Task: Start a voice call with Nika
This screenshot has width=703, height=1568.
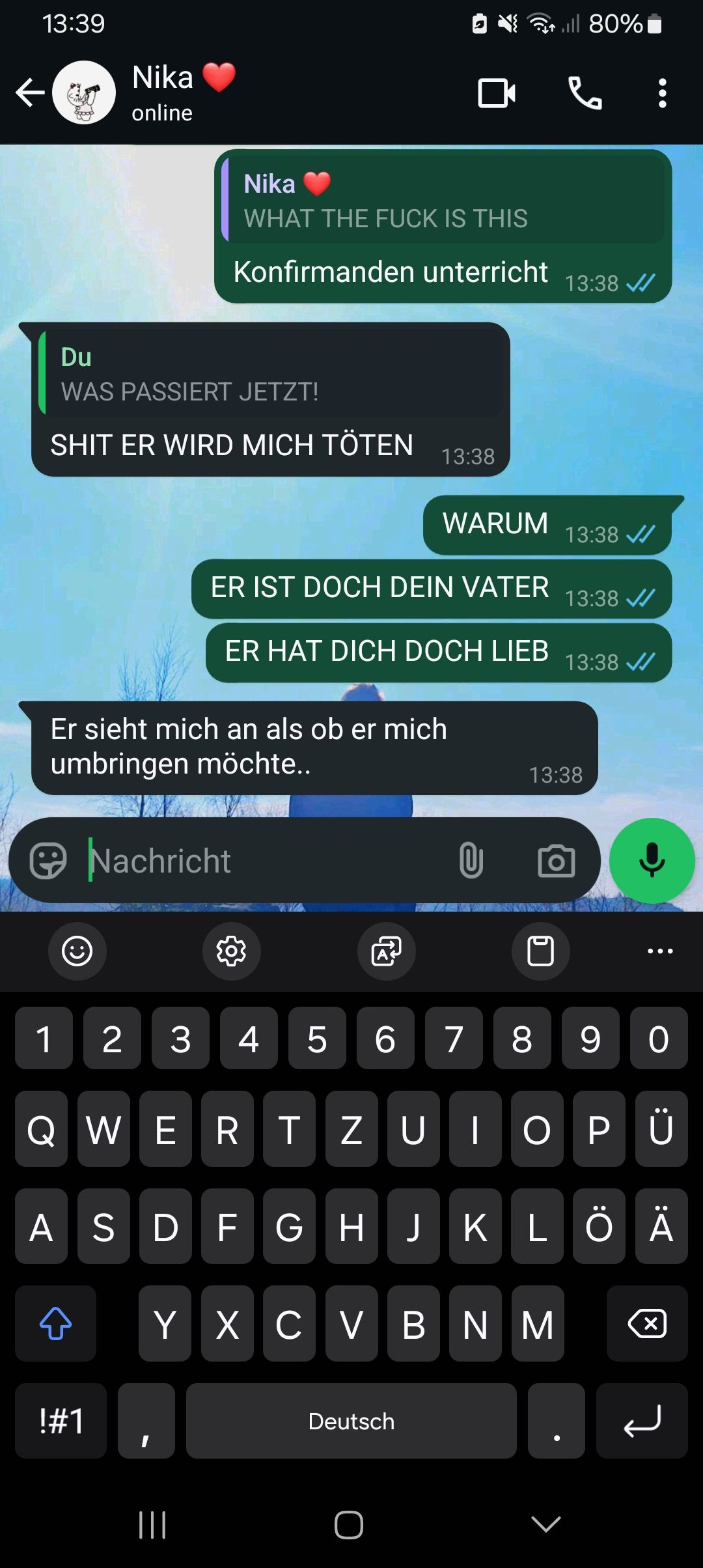Action: [x=585, y=93]
